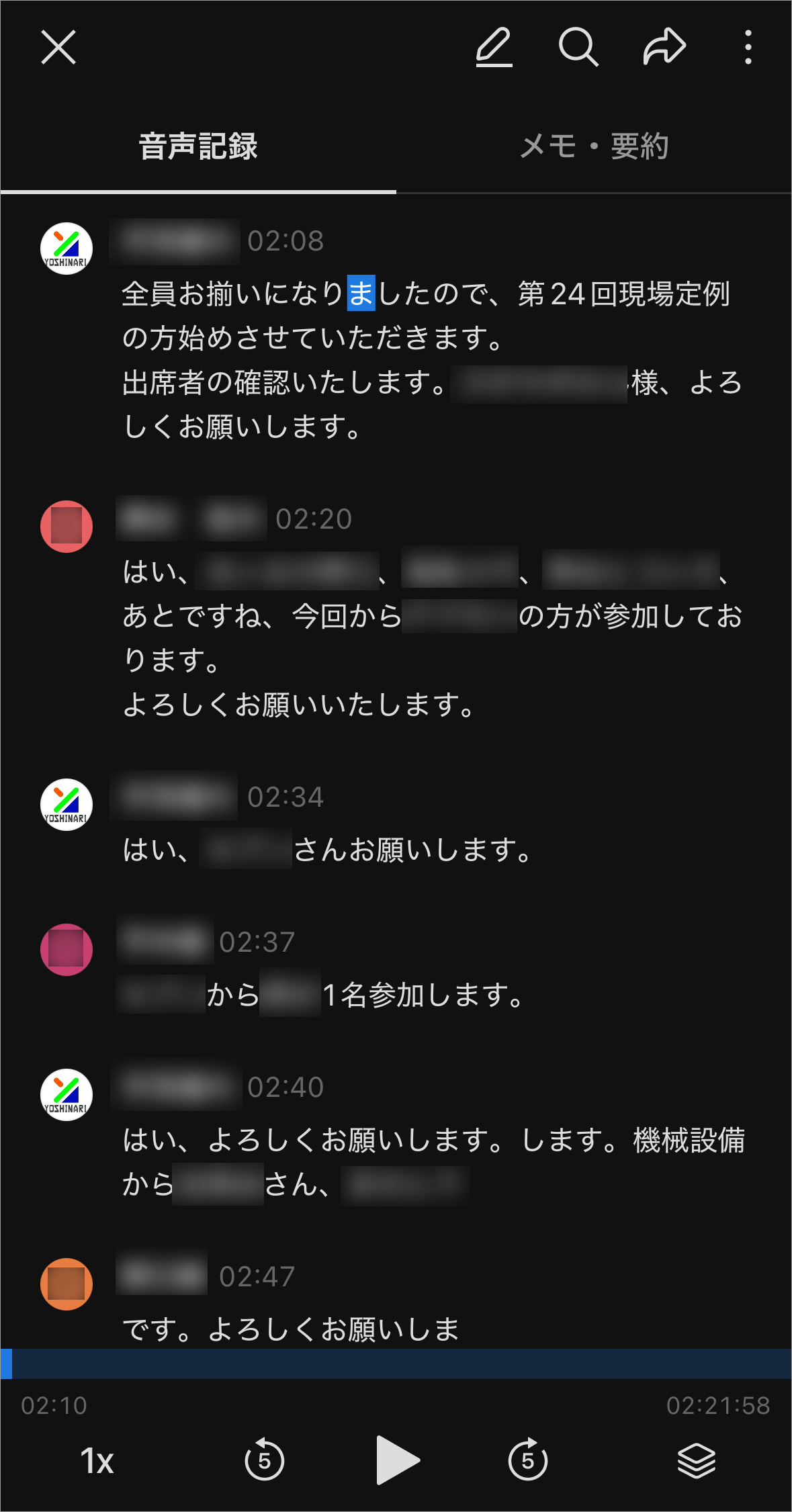
Task: Open search in the transcript
Action: (x=578, y=47)
